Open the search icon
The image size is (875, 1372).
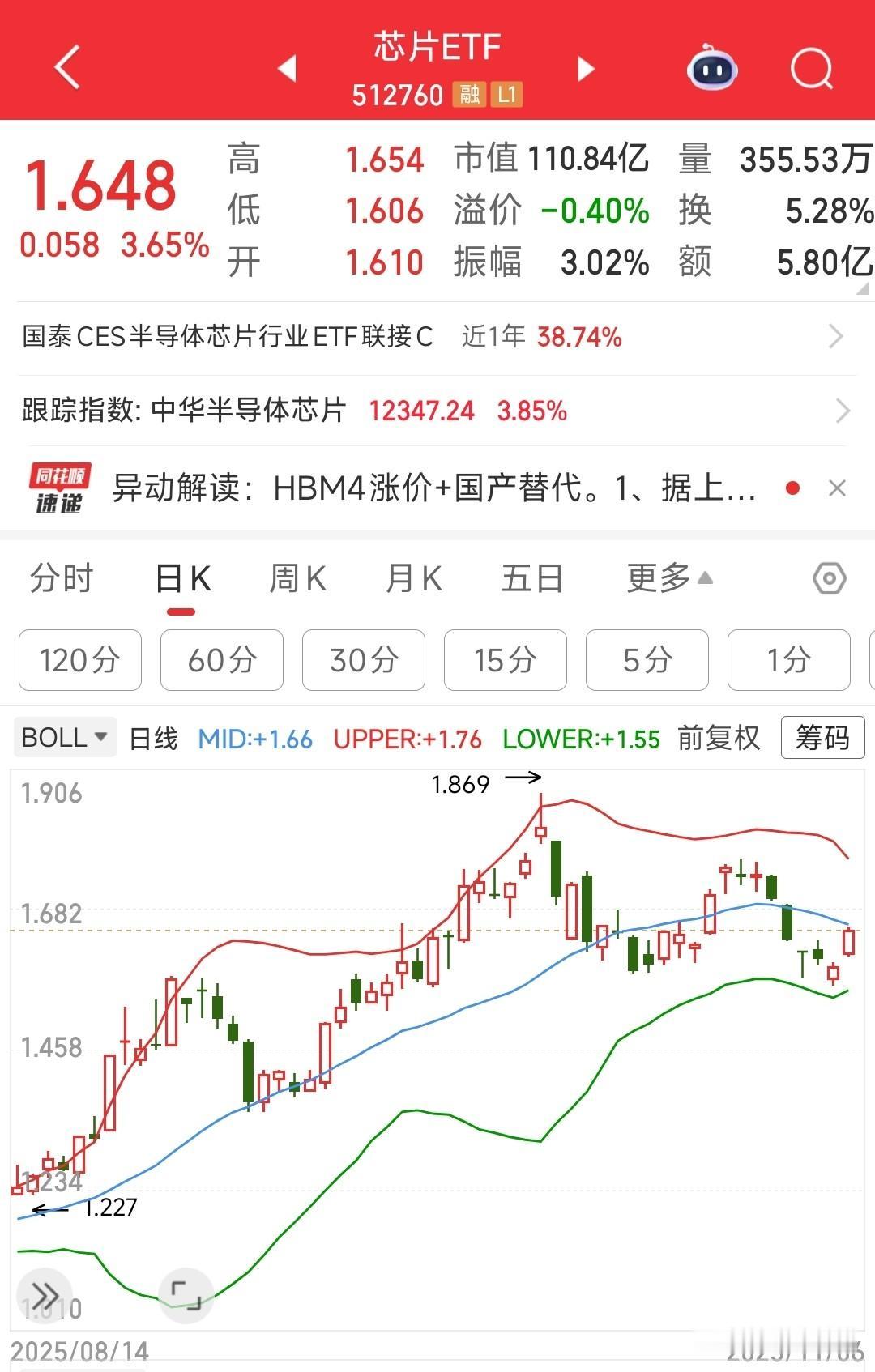[811, 70]
